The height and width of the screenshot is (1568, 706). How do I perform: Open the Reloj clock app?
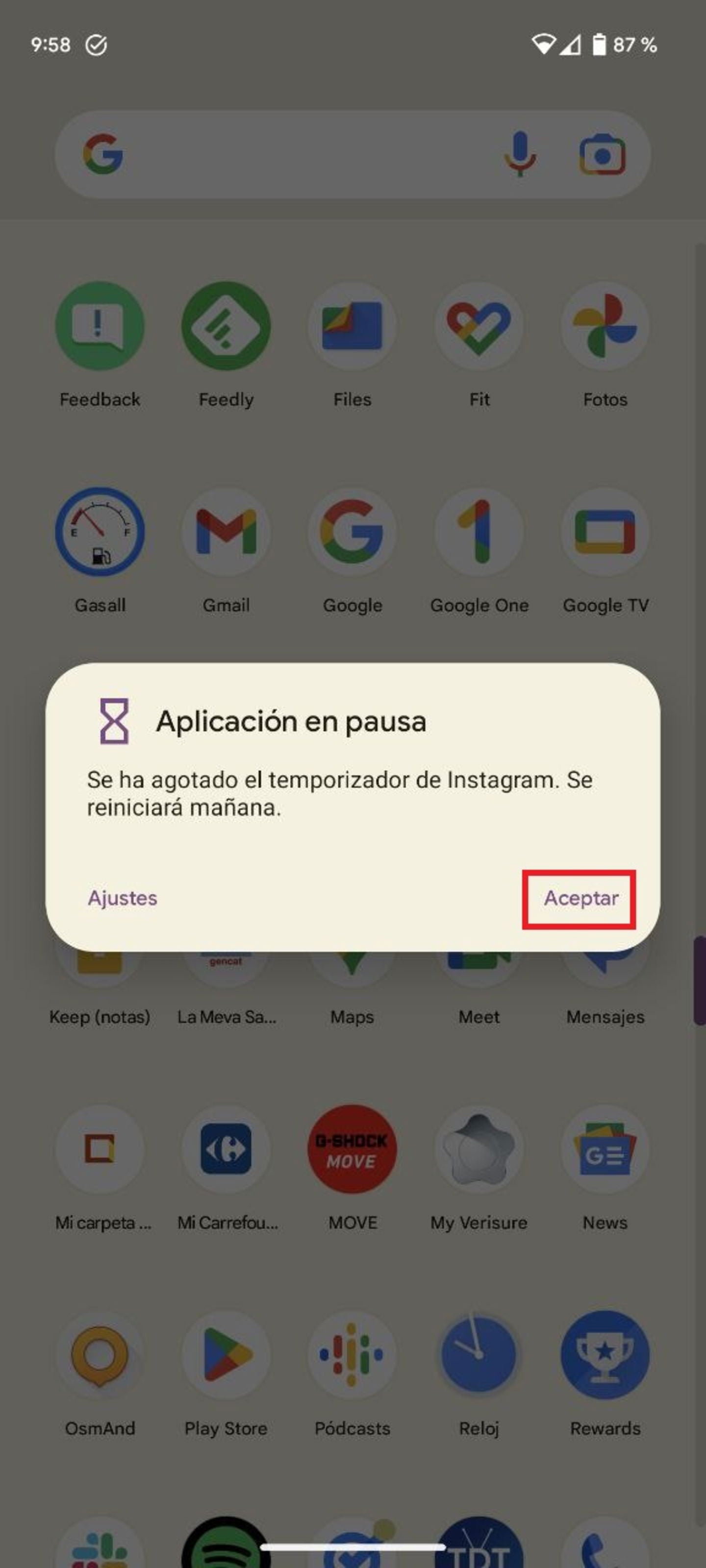click(479, 1354)
